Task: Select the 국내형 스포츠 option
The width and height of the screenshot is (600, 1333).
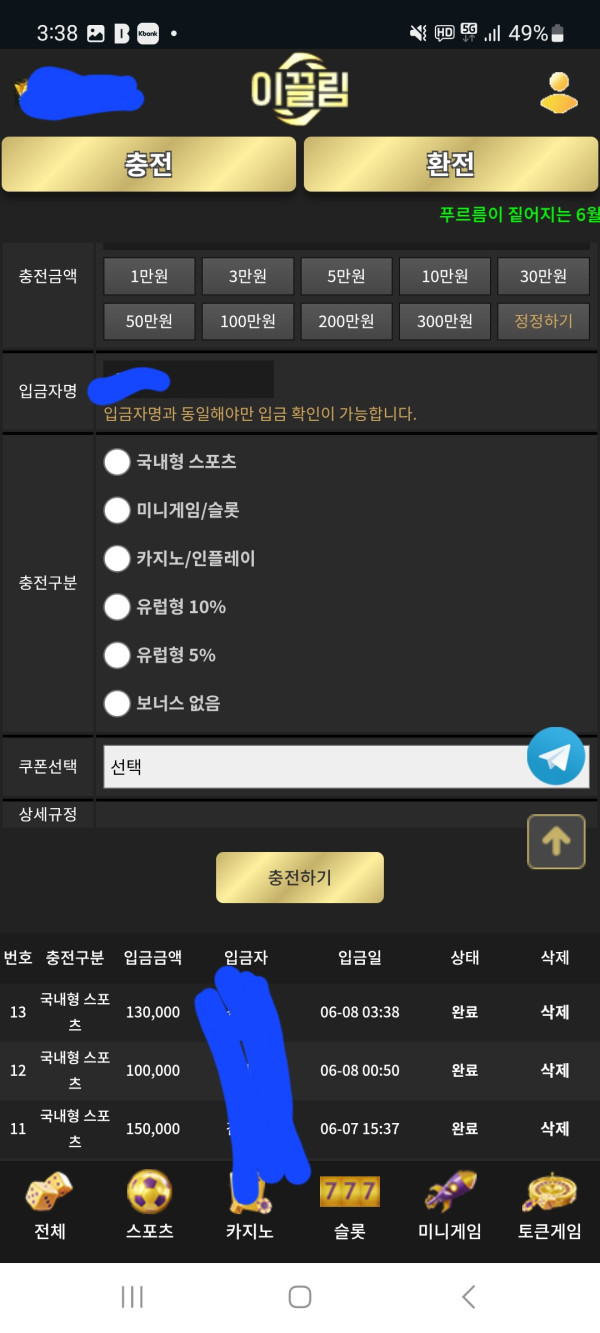Action: click(118, 462)
